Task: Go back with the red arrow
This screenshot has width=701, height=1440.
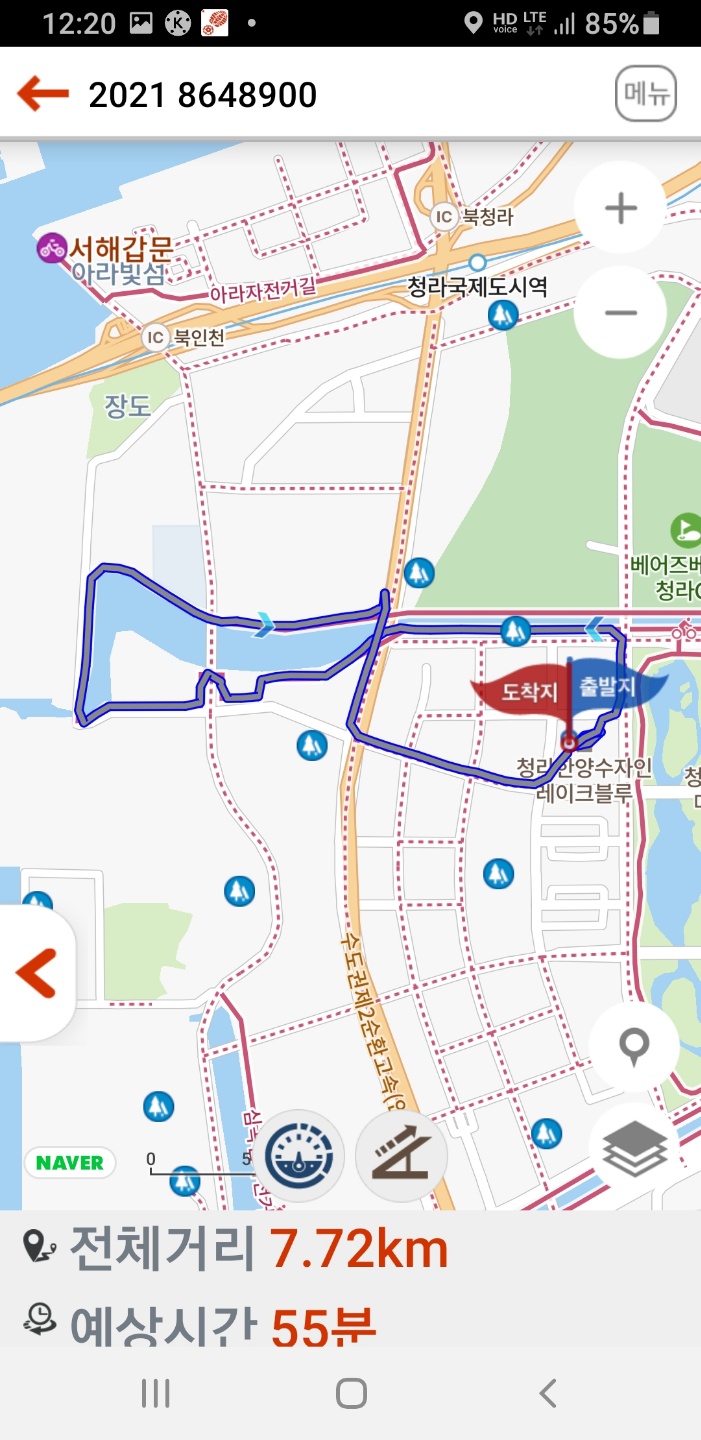Action: [43, 95]
